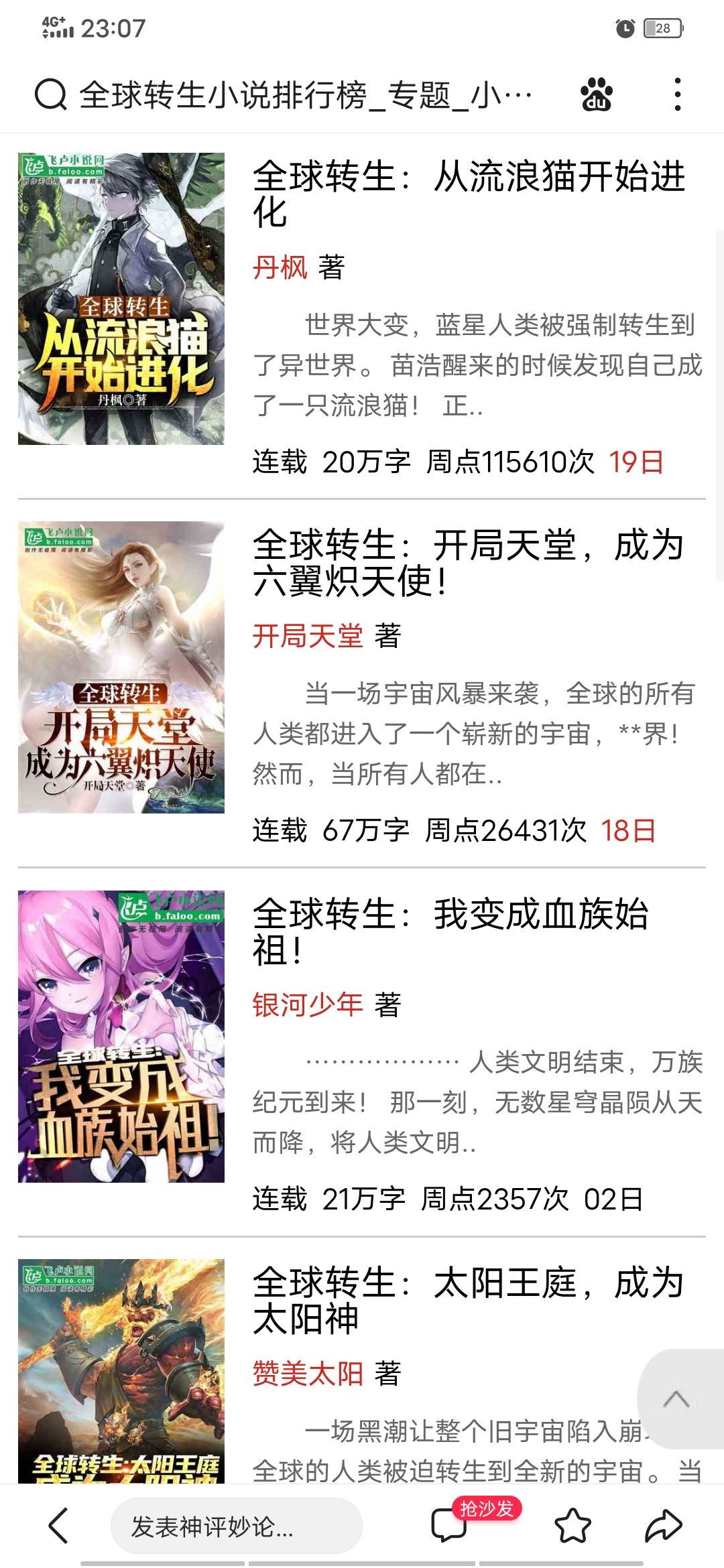View author 开局天堂's page
This screenshot has height=1568, width=724.
(308, 637)
